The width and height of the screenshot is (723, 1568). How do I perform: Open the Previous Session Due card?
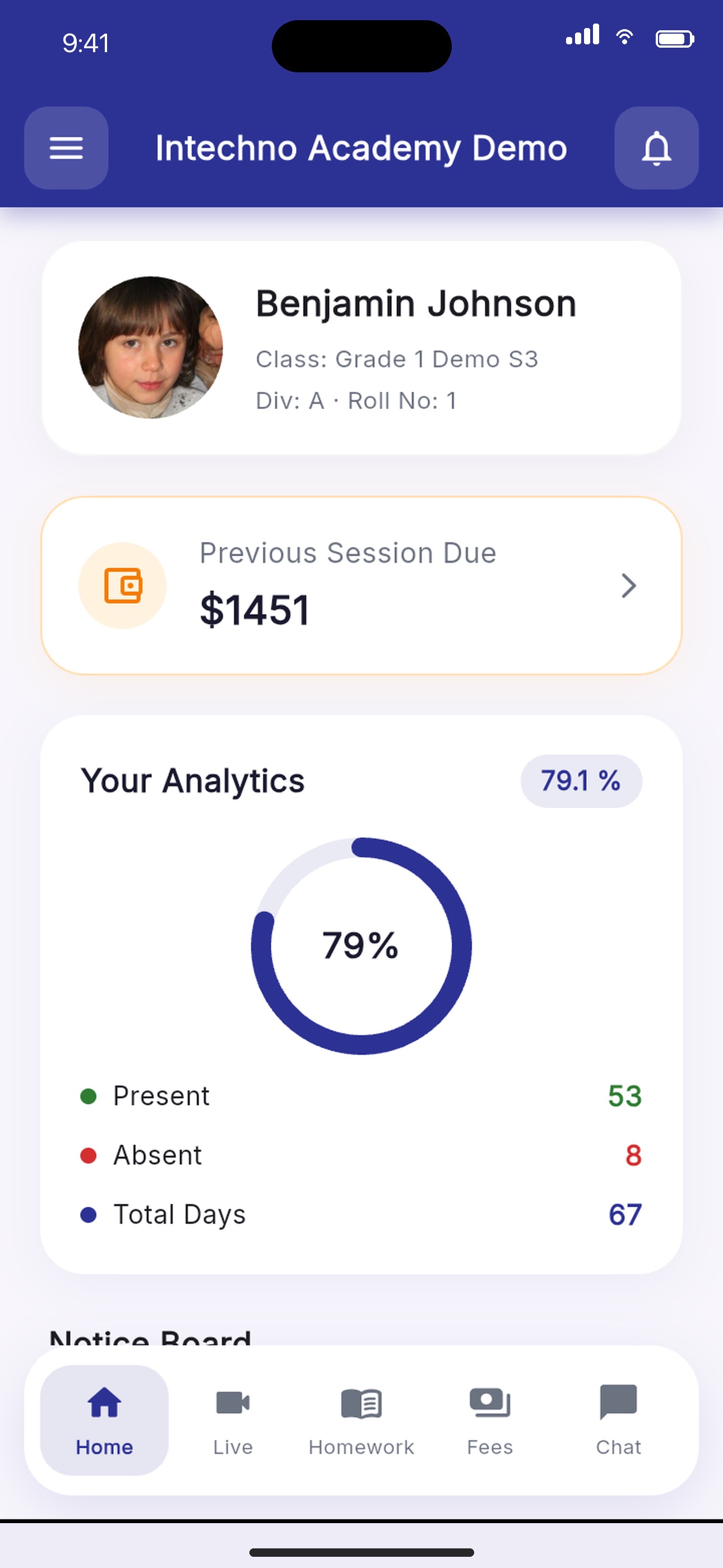[x=361, y=585]
